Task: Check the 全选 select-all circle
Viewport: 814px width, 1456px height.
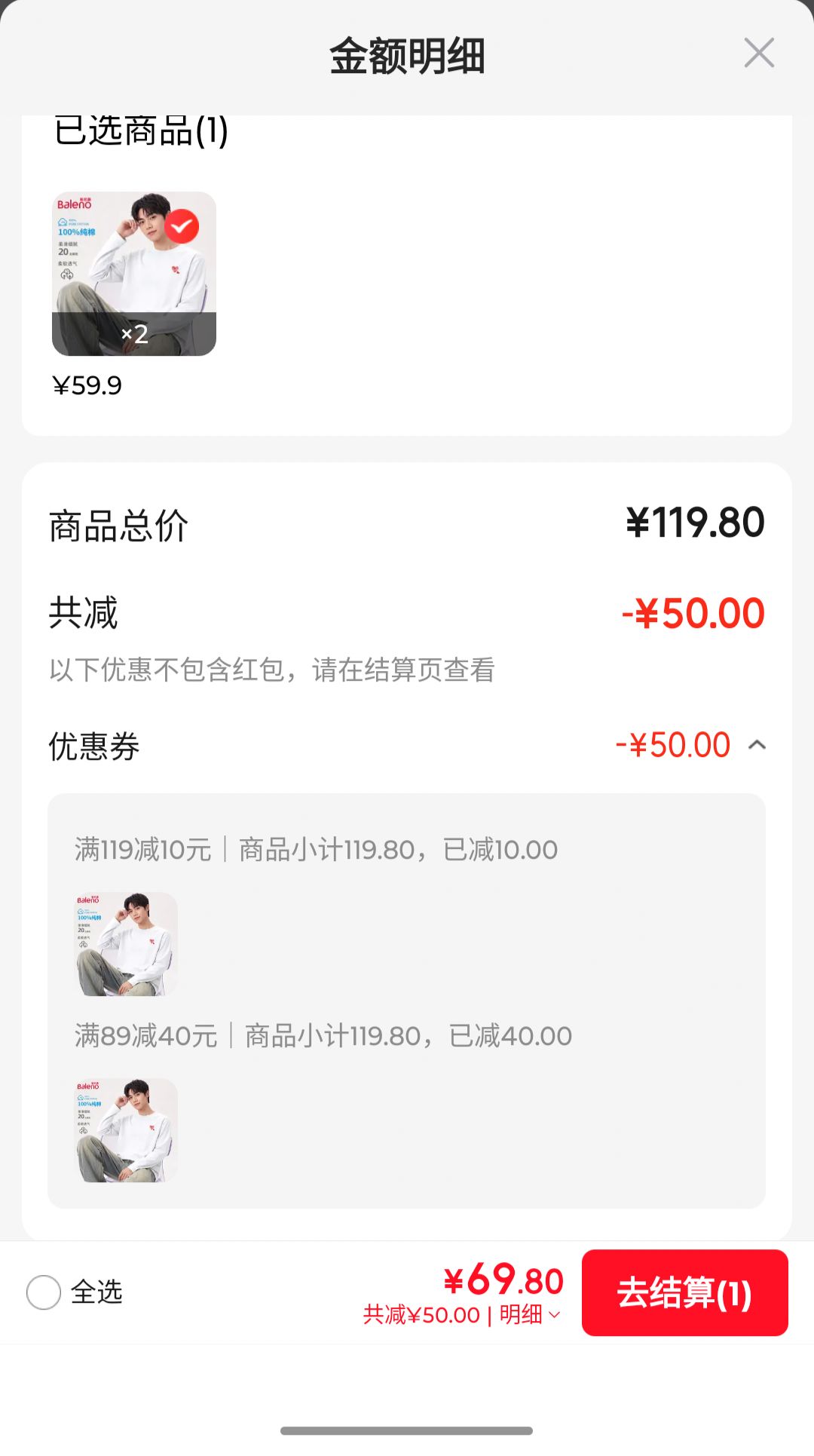Action: [44, 1292]
